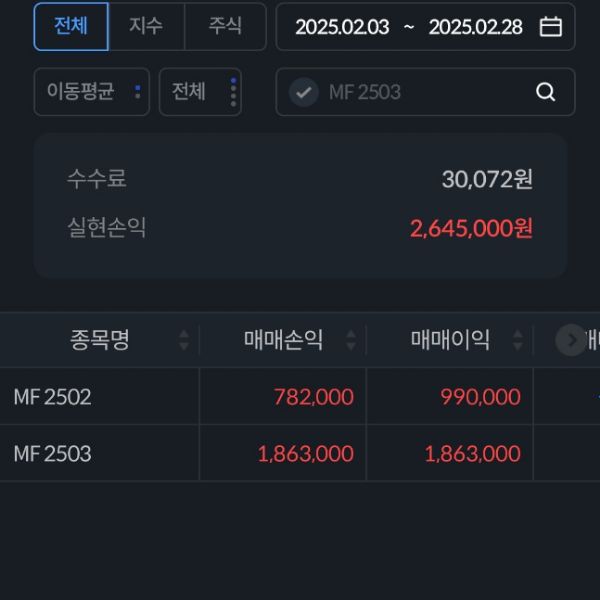Screen dimensions: 600x600
Task: Tap the search magnifier icon
Action: pos(545,92)
